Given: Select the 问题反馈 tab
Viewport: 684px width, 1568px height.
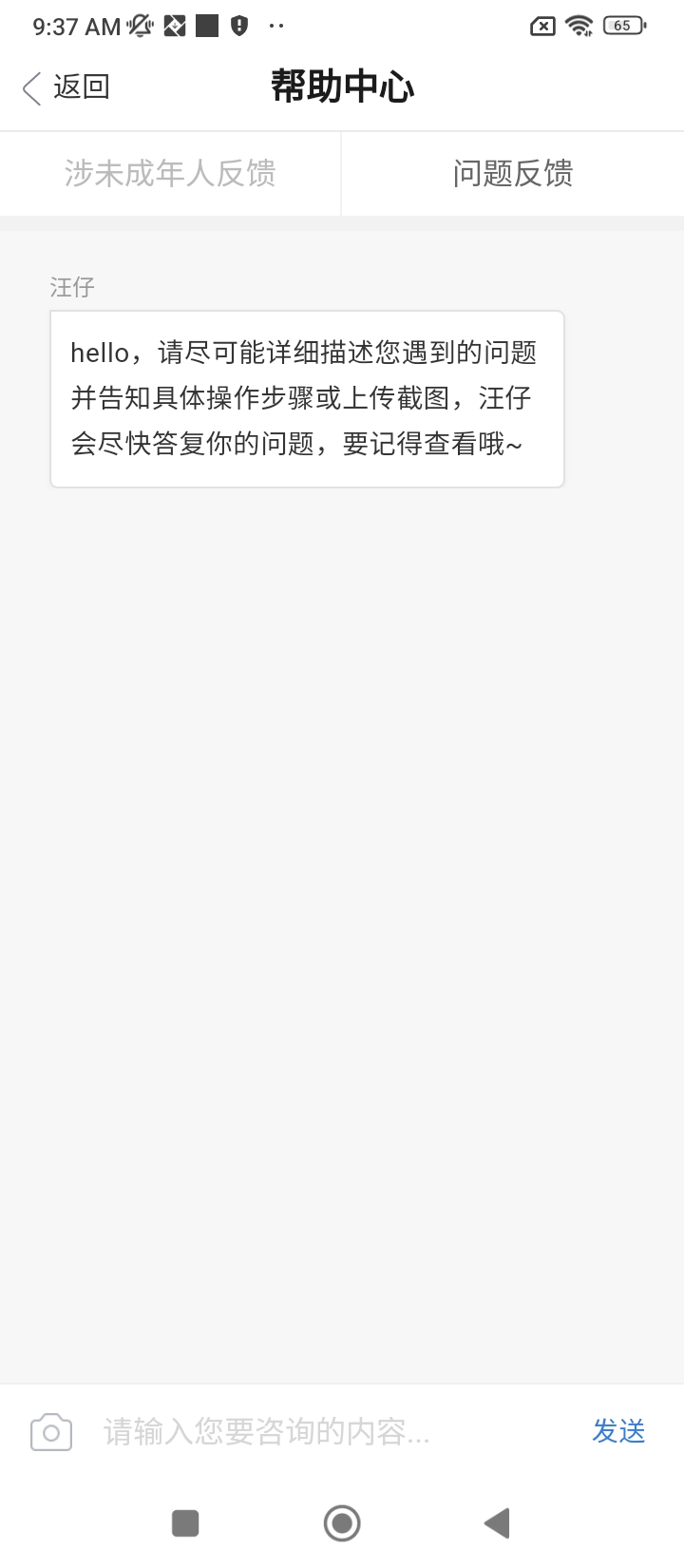Looking at the screenshot, I should click(x=513, y=174).
